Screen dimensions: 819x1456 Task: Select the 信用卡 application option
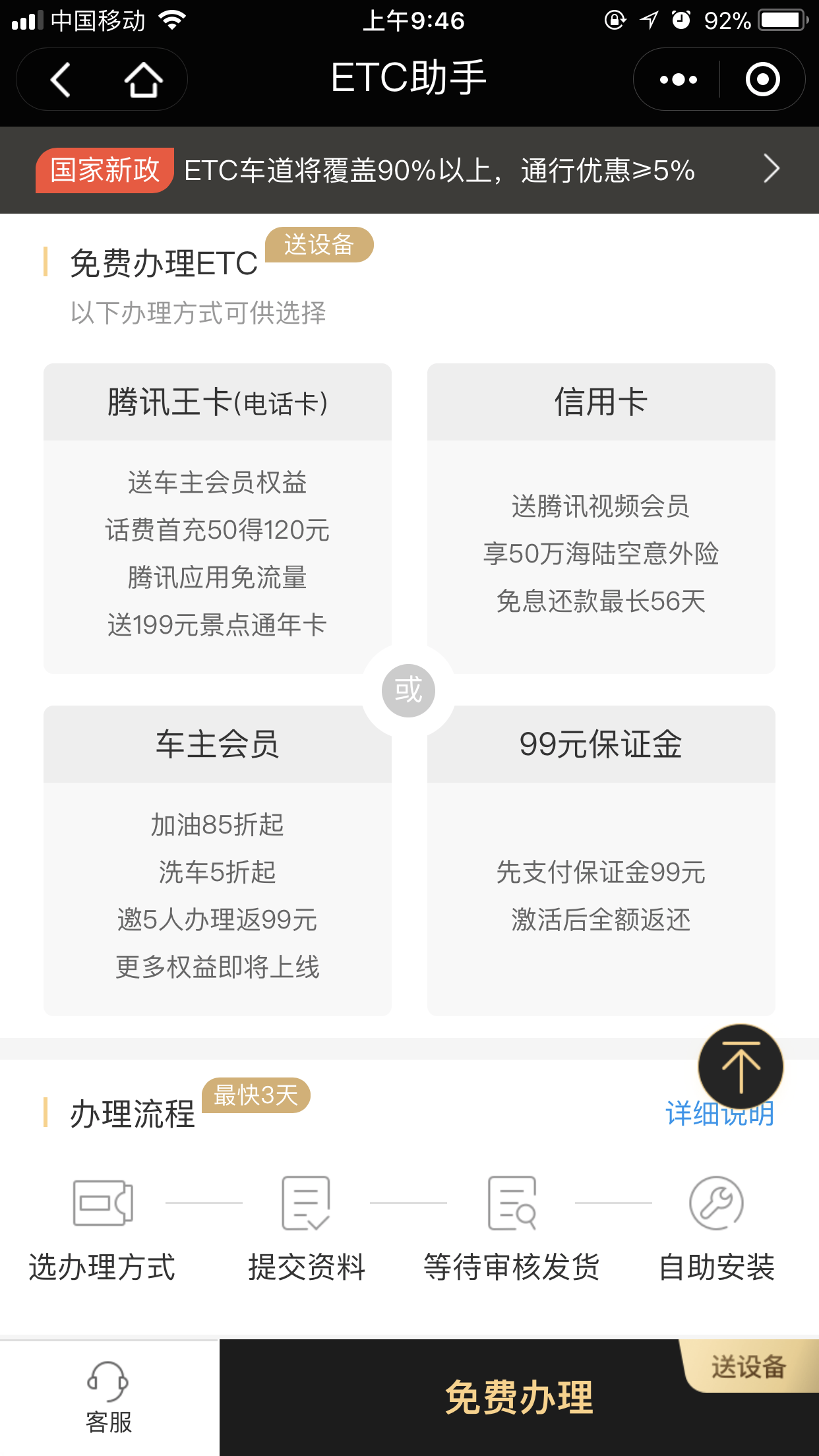601,518
